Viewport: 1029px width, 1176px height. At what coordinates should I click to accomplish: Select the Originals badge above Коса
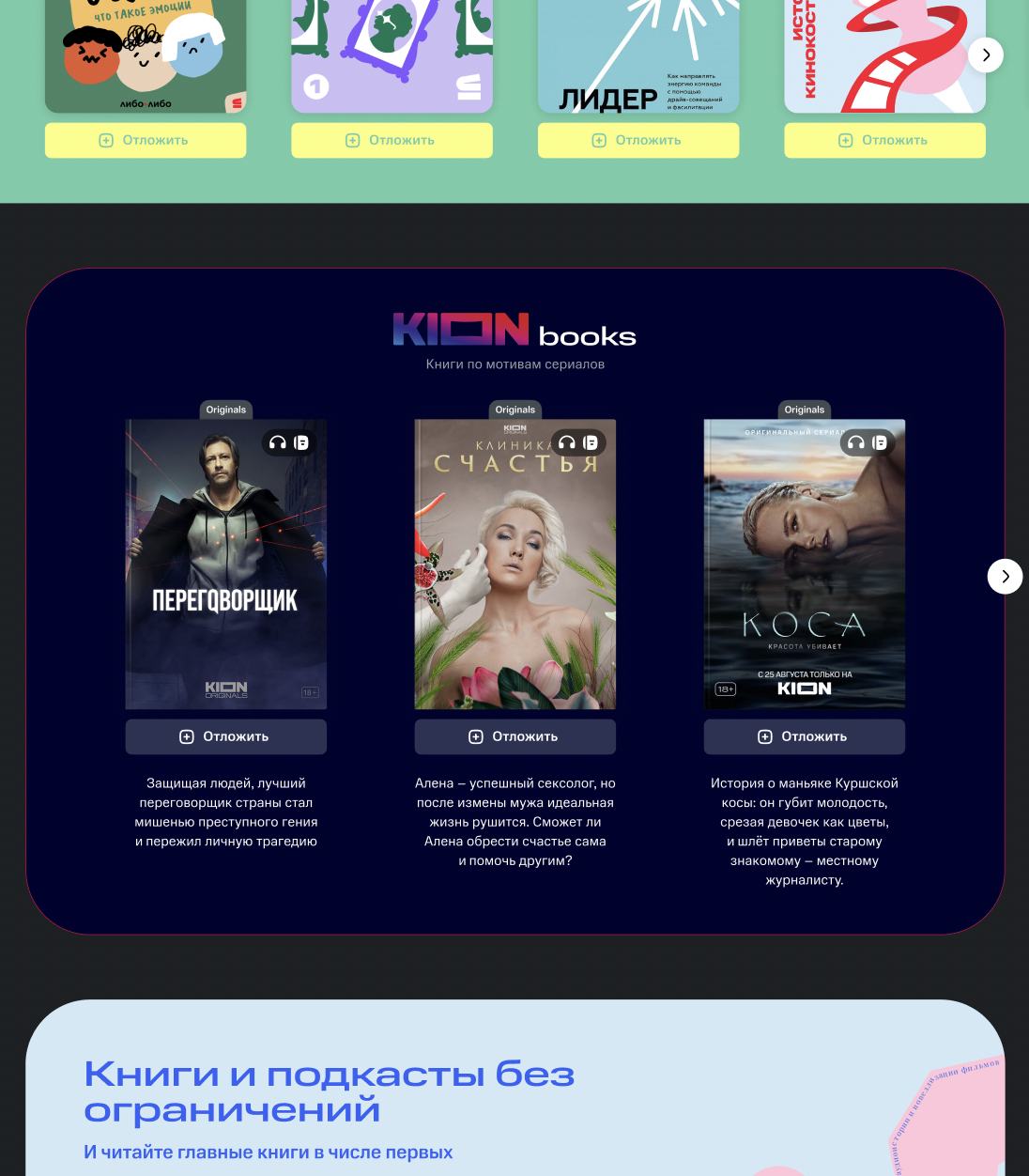coord(805,410)
